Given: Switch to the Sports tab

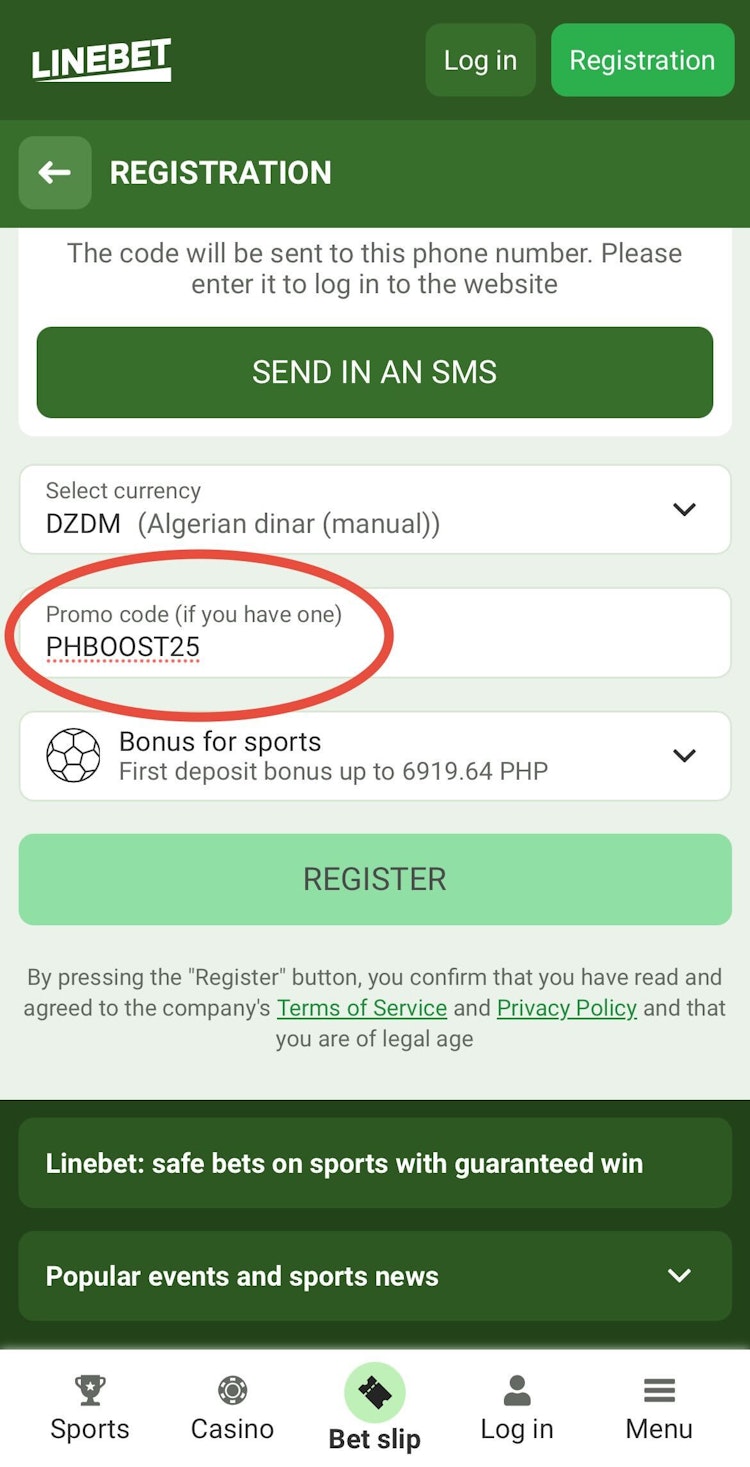Looking at the screenshot, I should [90, 1409].
